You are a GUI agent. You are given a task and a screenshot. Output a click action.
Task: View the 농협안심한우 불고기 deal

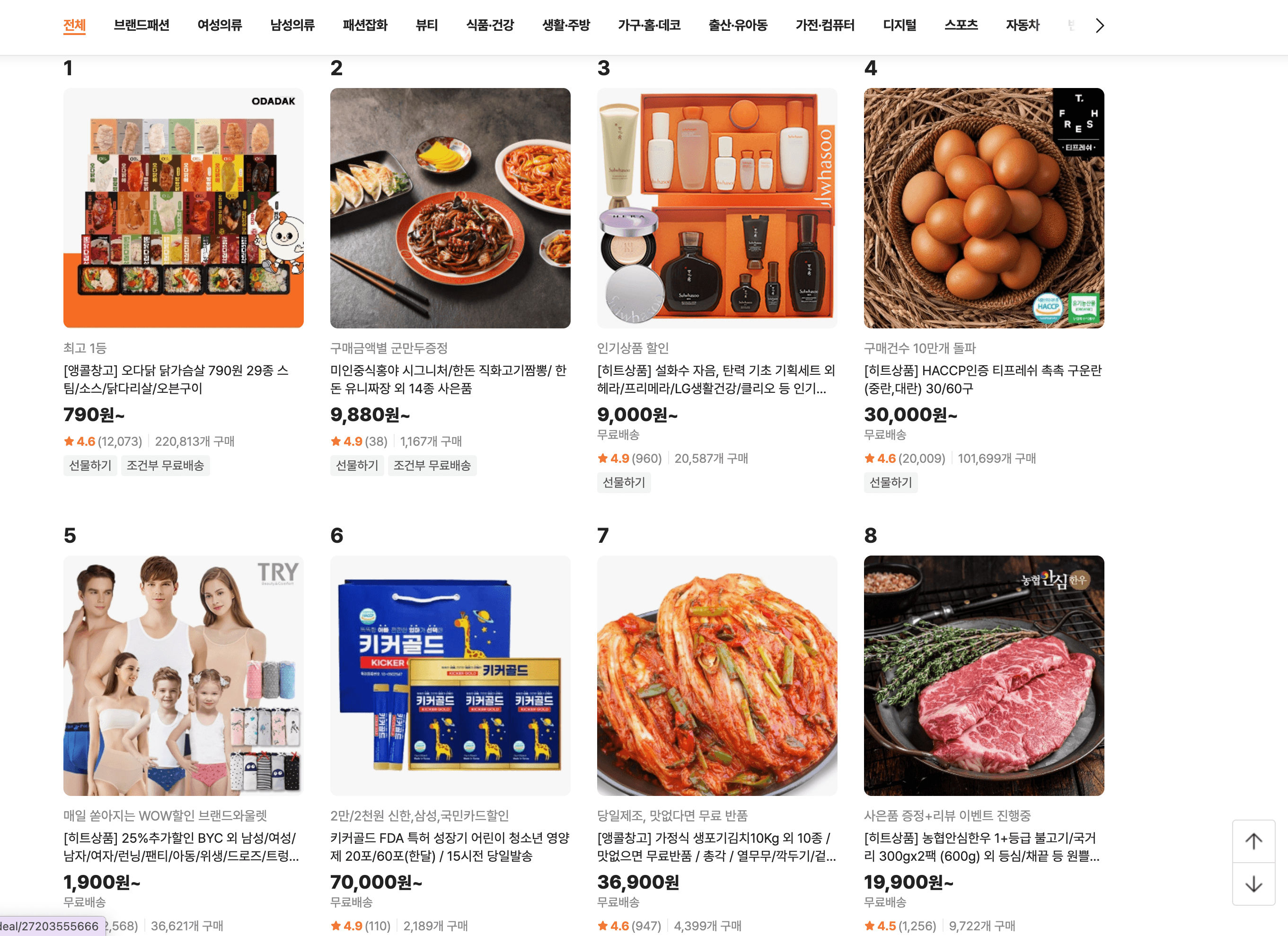[984, 675]
